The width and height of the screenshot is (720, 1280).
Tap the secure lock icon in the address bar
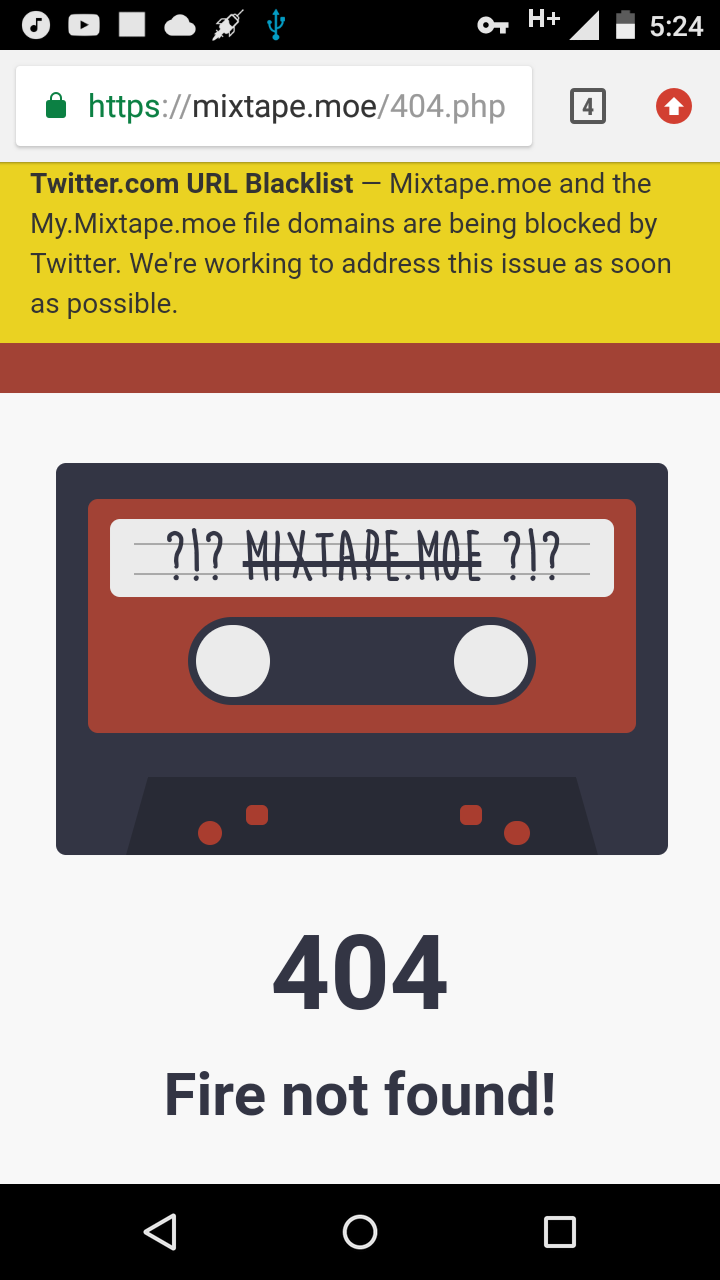click(56, 106)
